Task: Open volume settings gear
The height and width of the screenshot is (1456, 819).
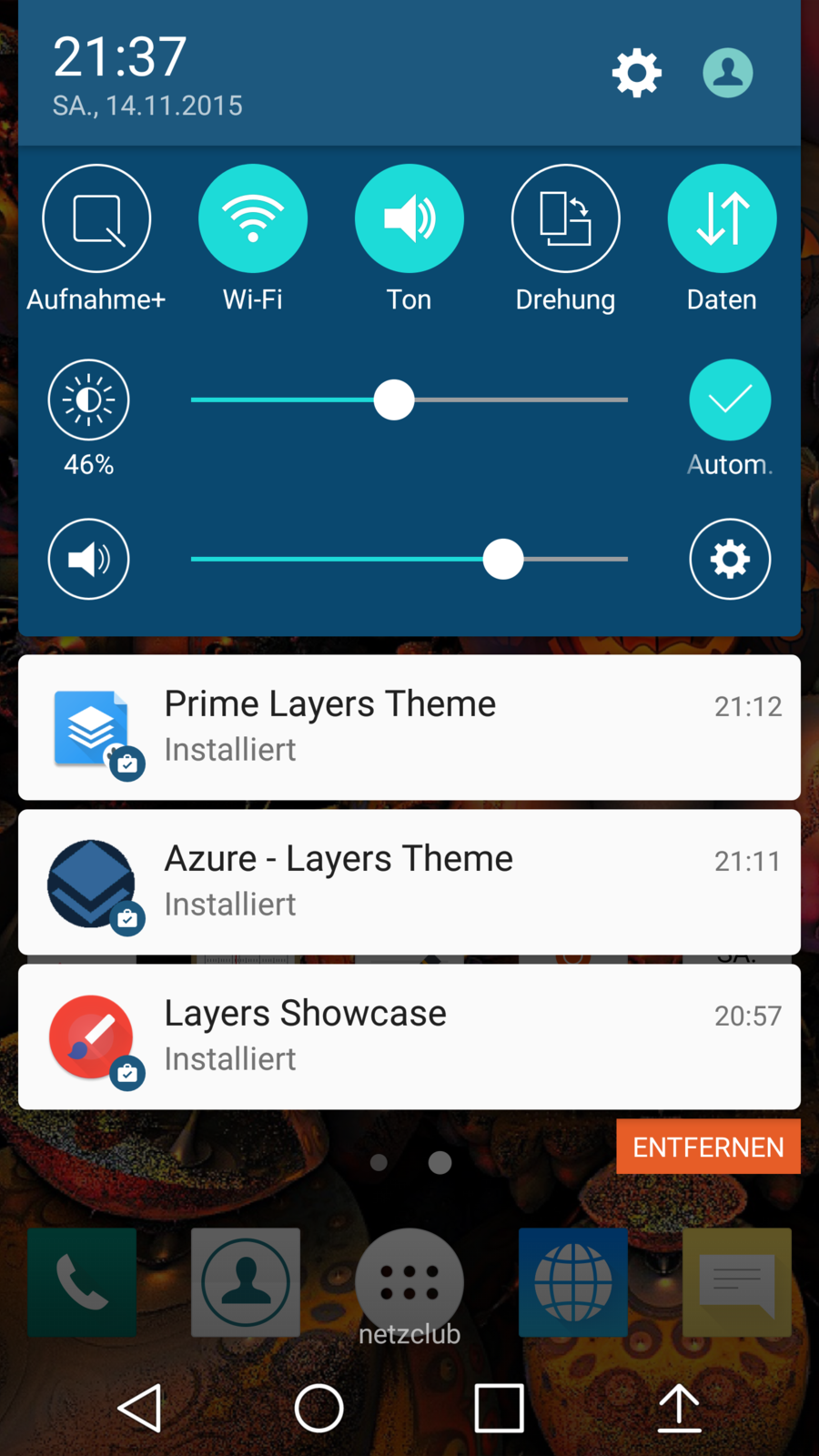Action: 730,559
